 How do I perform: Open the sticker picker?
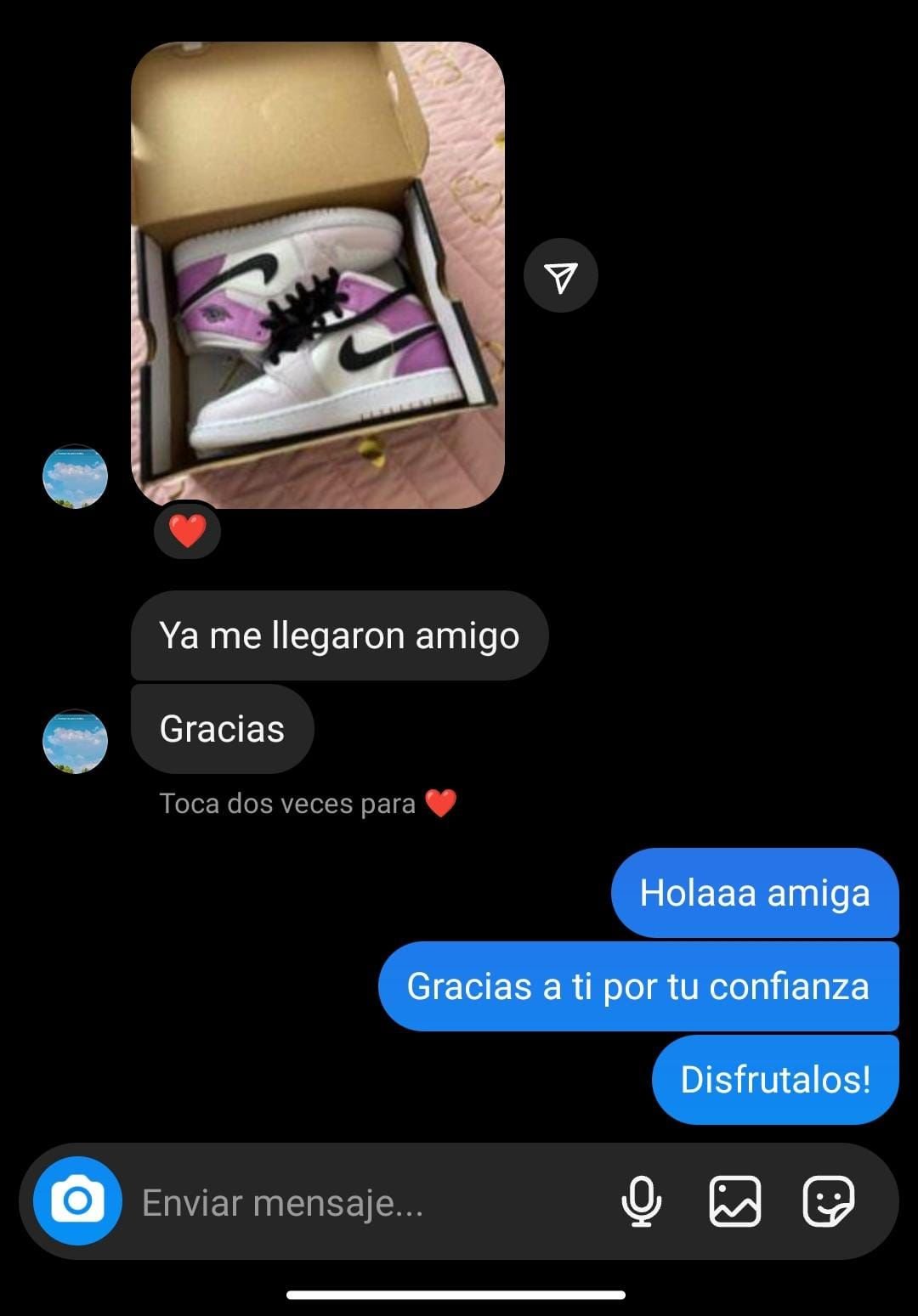click(x=828, y=1201)
